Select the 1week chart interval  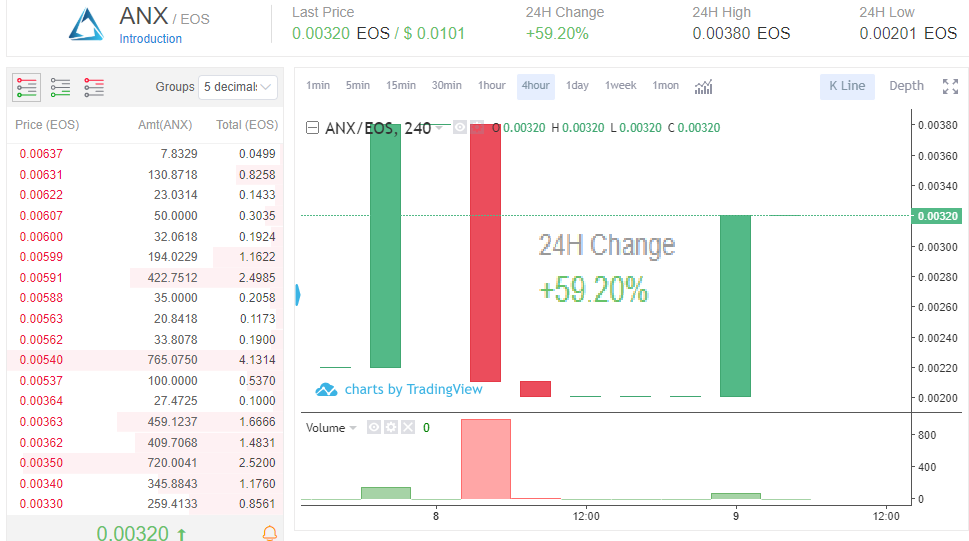(620, 85)
